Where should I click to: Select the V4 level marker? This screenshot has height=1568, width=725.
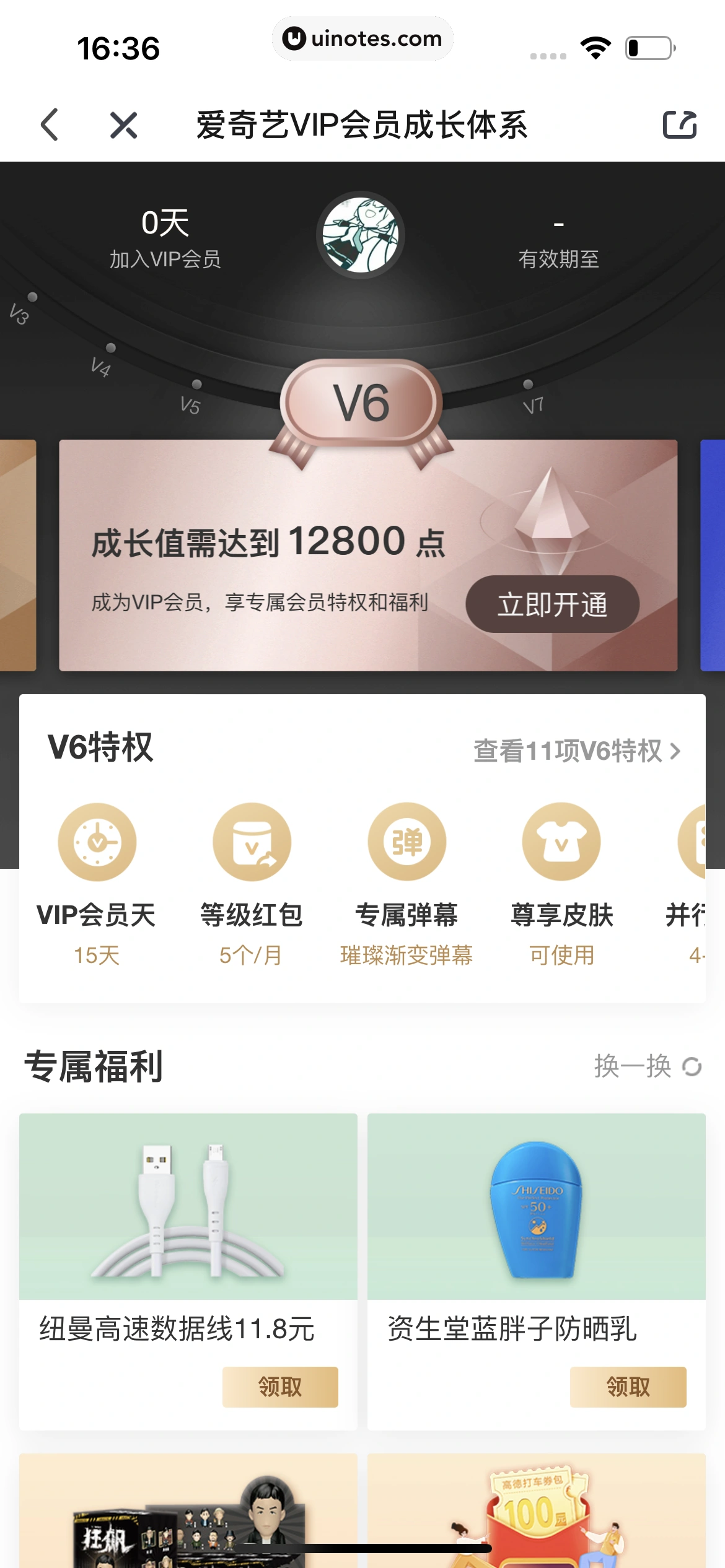[x=105, y=359]
